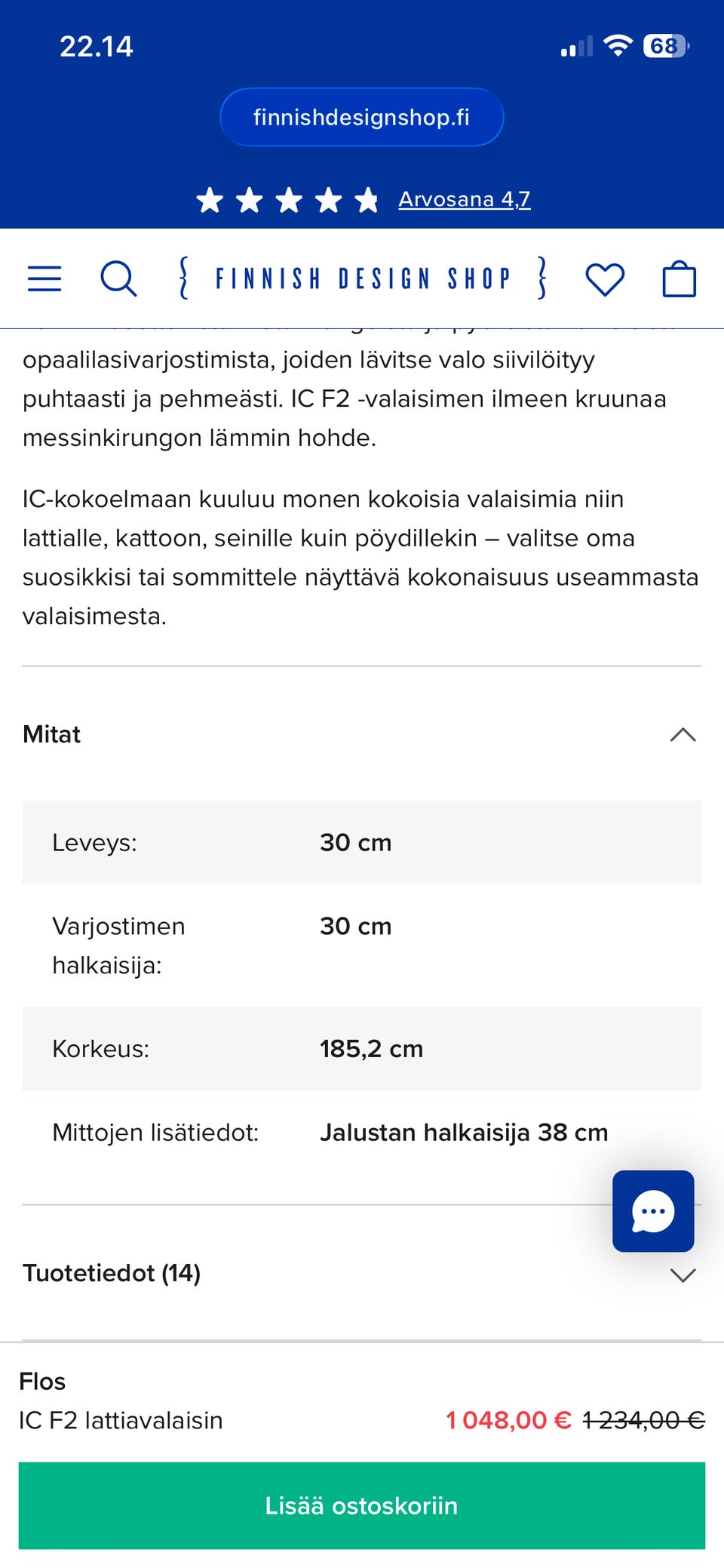Tap the finnishdesignshop.fi address pill
The width and height of the screenshot is (724, 1568).
pyautogui.click(x=361, y=117)
